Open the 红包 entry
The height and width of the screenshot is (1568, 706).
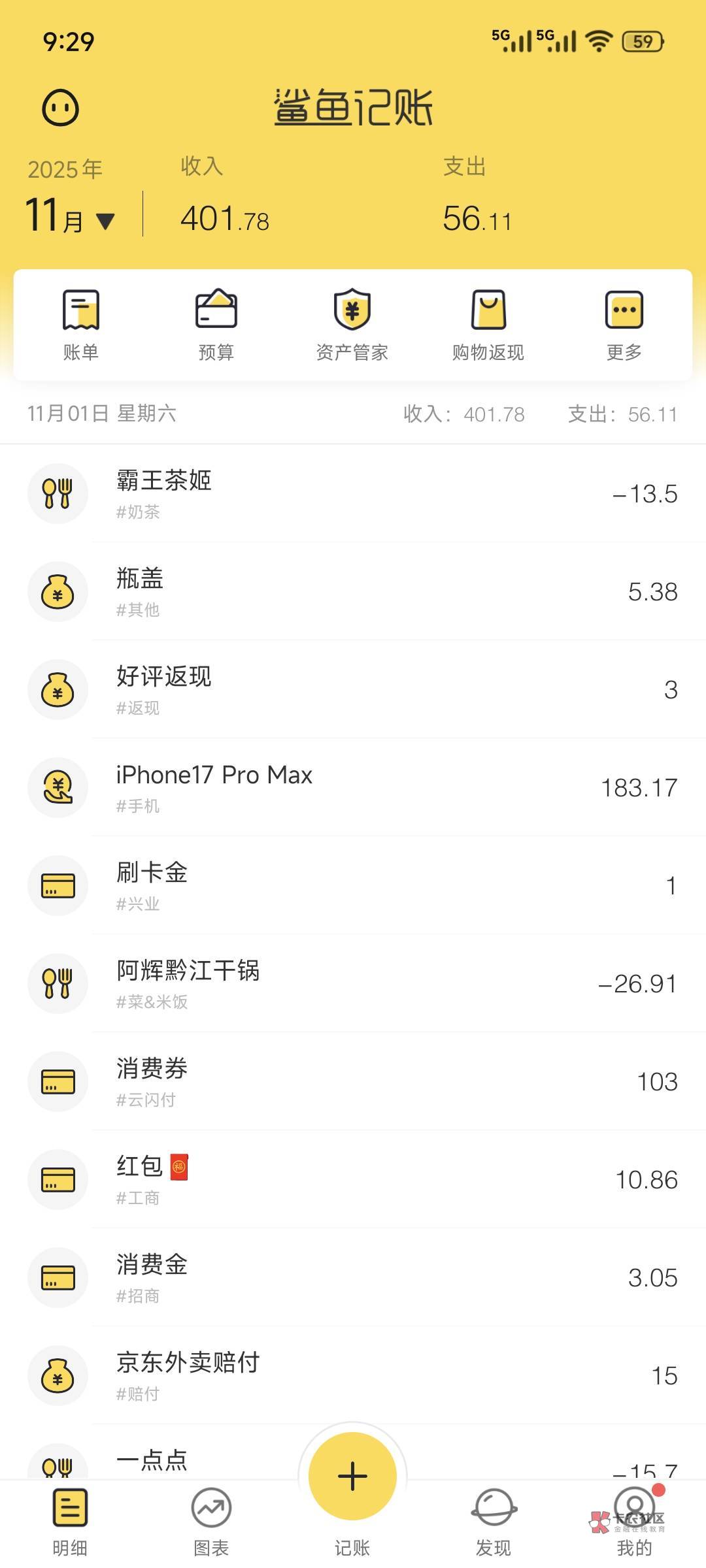click(x=353, y=1179)
